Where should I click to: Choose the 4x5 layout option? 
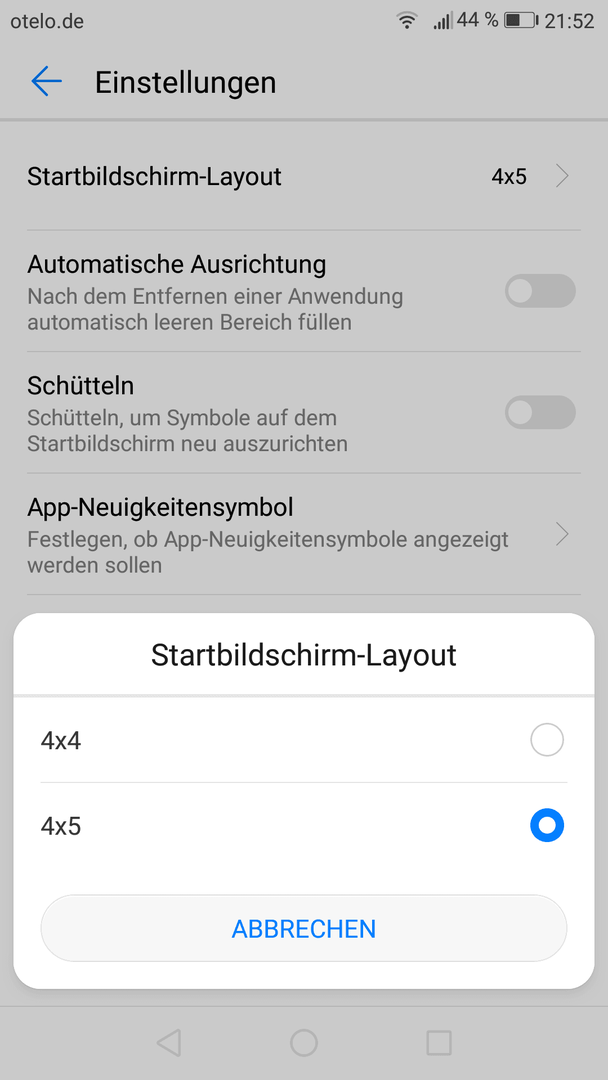pos(546,826)
